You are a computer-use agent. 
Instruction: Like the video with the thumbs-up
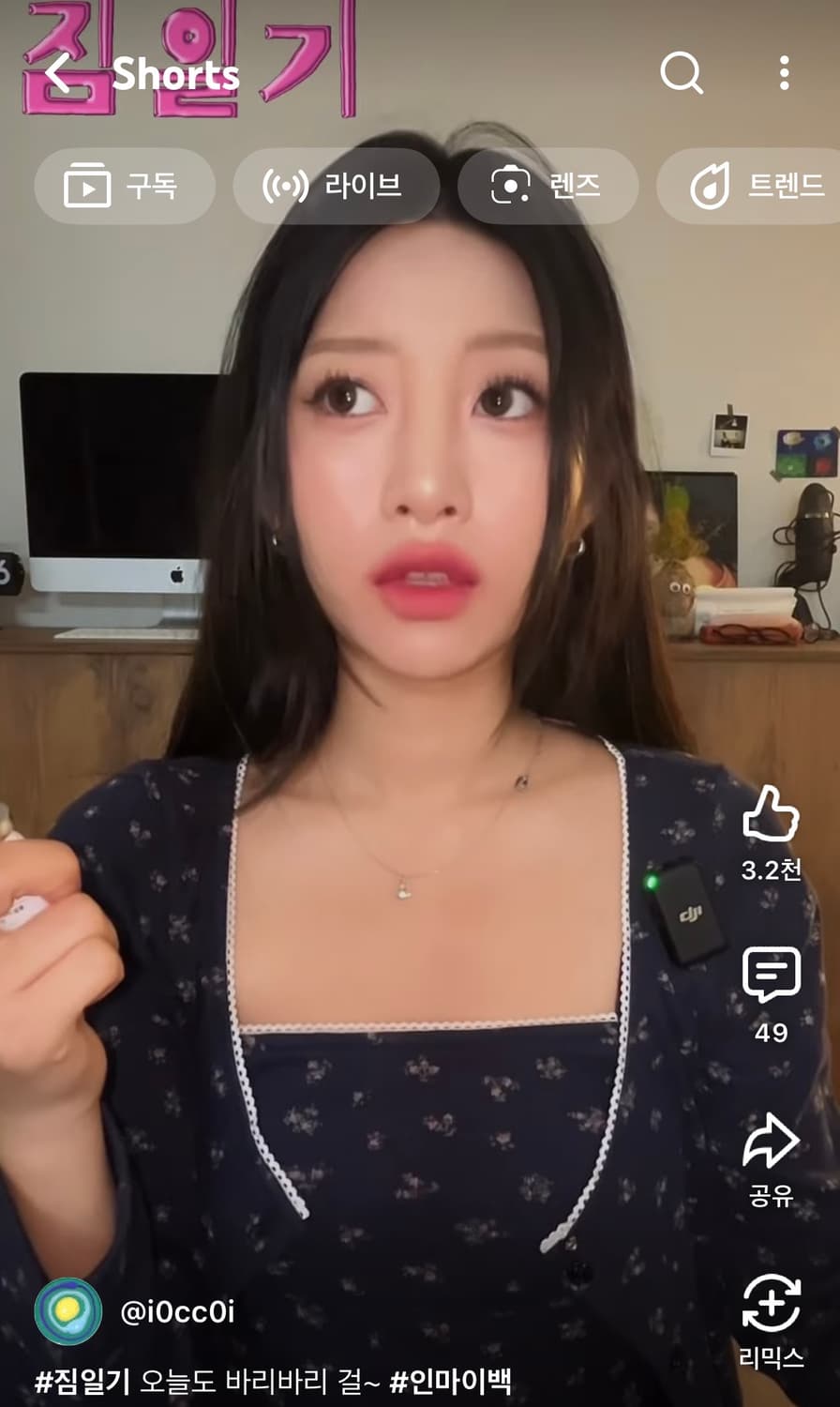pyautogui.click(x=771, y=823)
